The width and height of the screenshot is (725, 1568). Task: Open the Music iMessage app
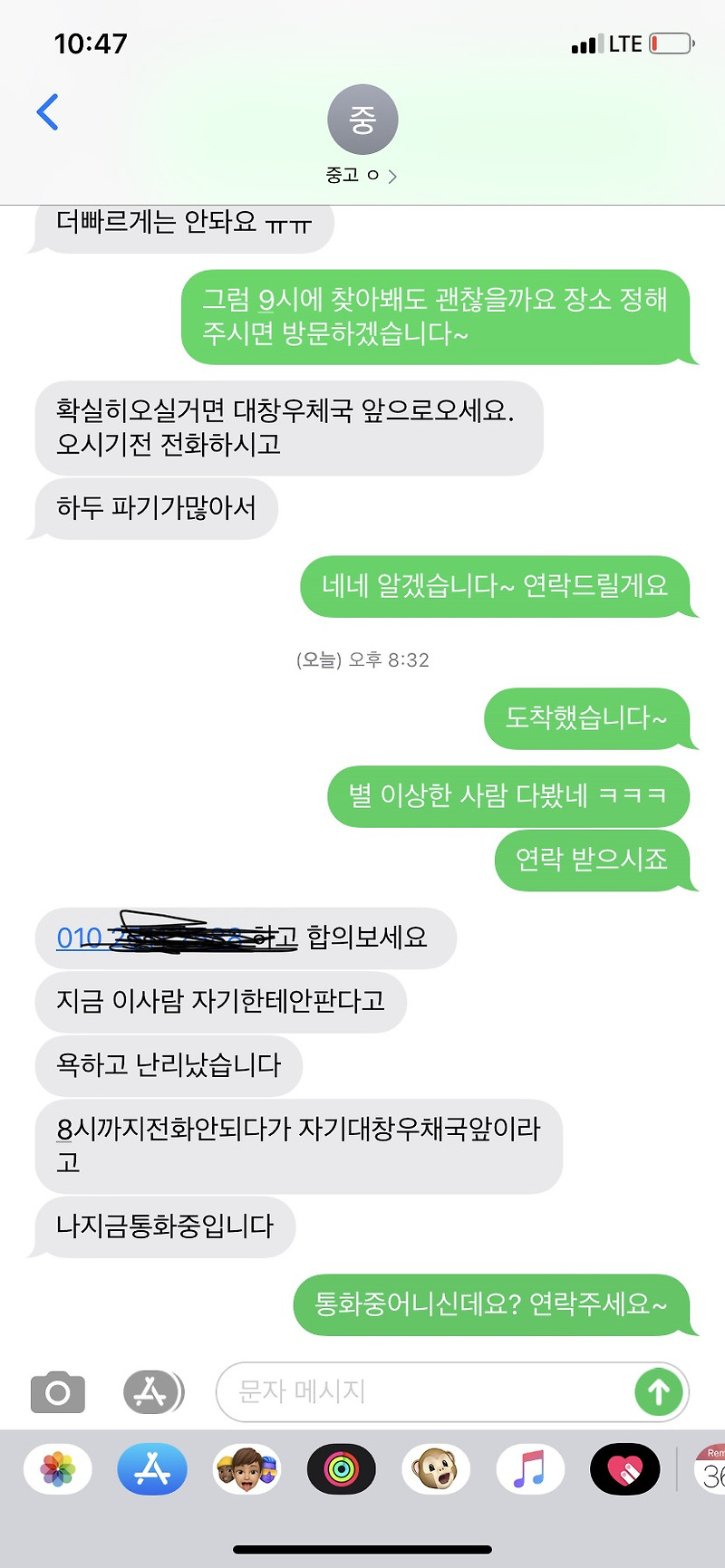pyautogui.click(x=530, y=1469)
